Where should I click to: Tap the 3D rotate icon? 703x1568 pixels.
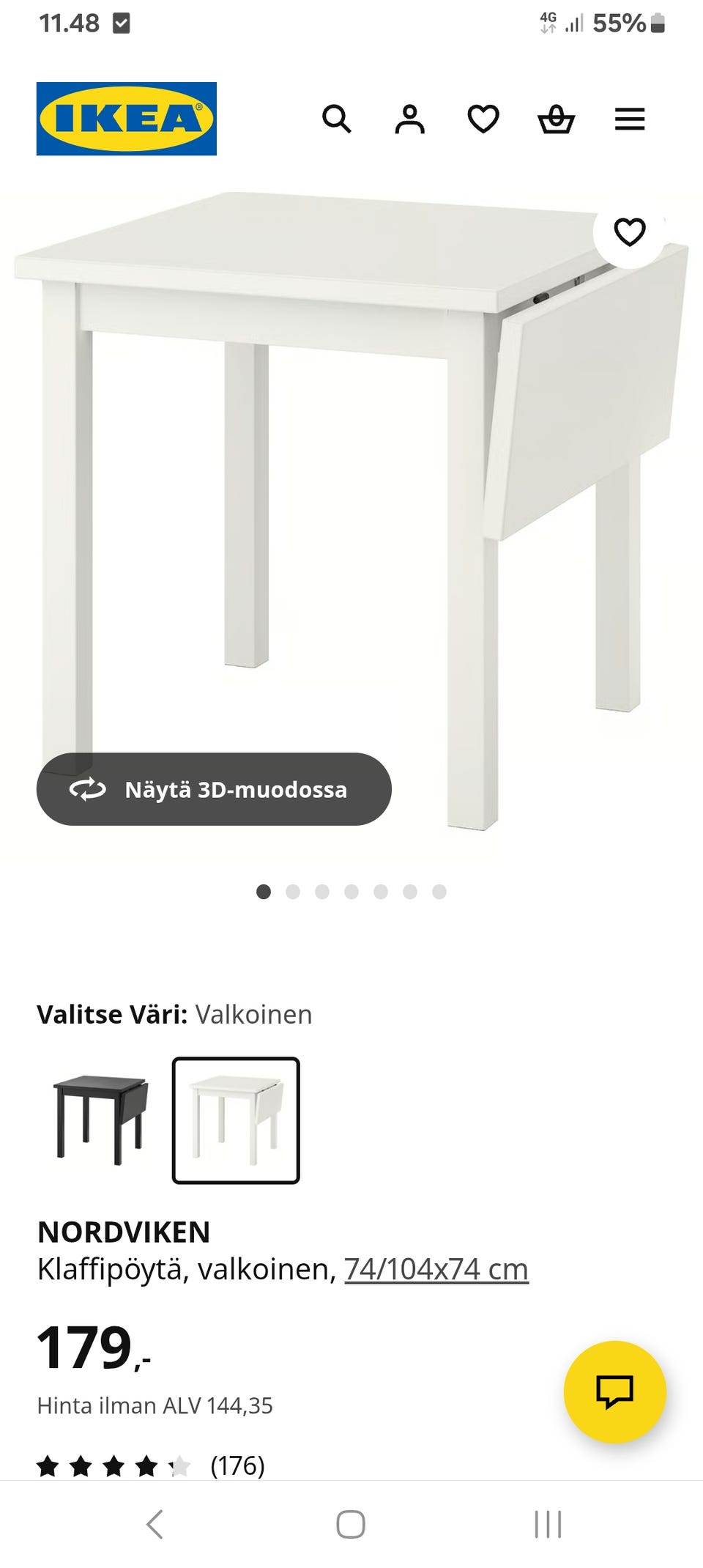pos(86,790)
